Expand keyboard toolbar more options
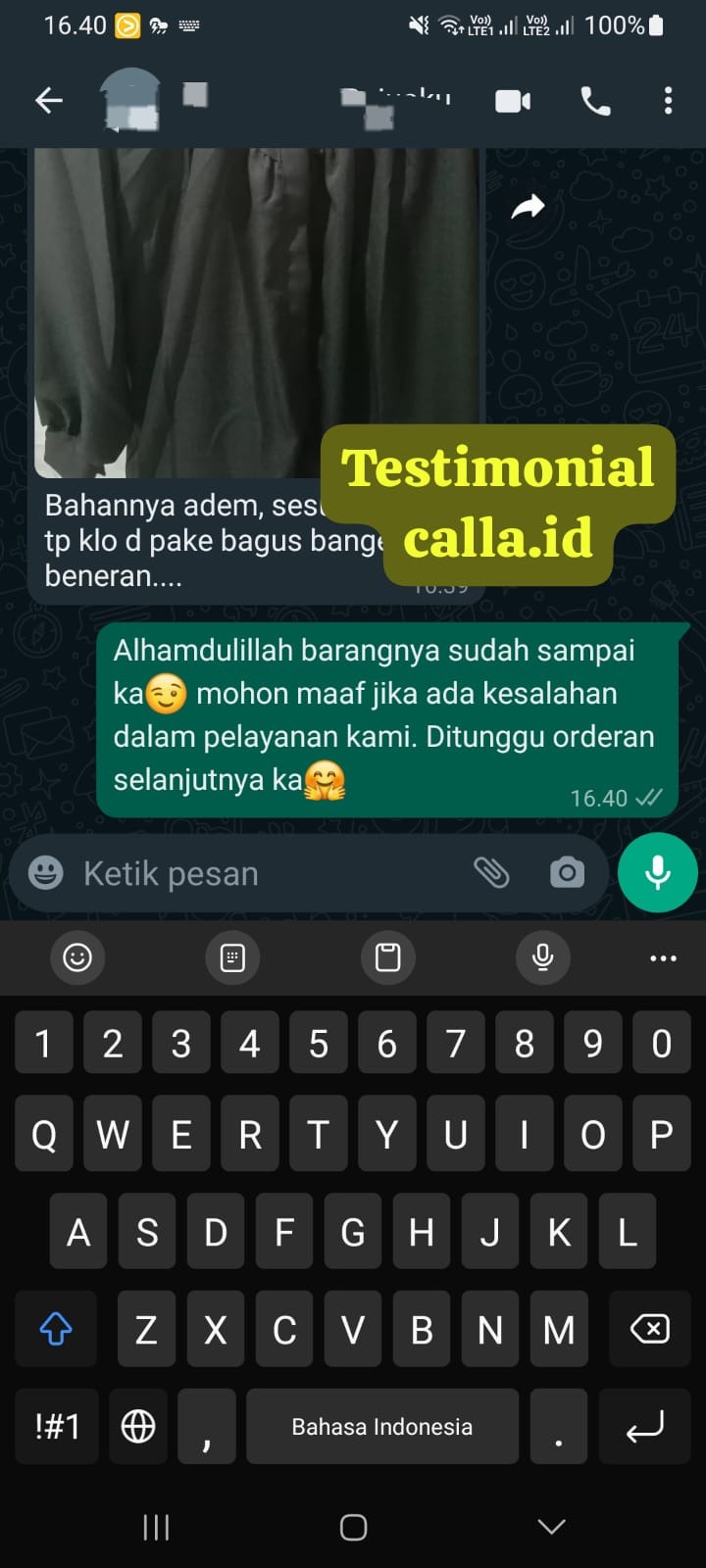This screenshot has width=706, height=1568. click(663, 957)
